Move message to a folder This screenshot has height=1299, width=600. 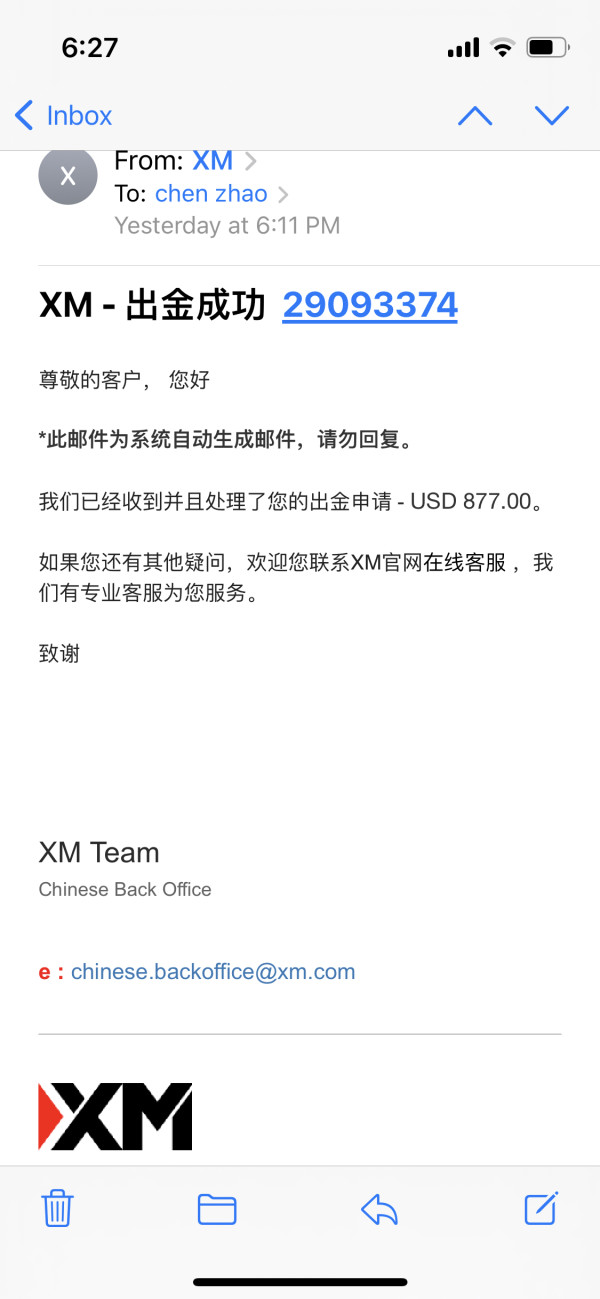[217, 1210]
